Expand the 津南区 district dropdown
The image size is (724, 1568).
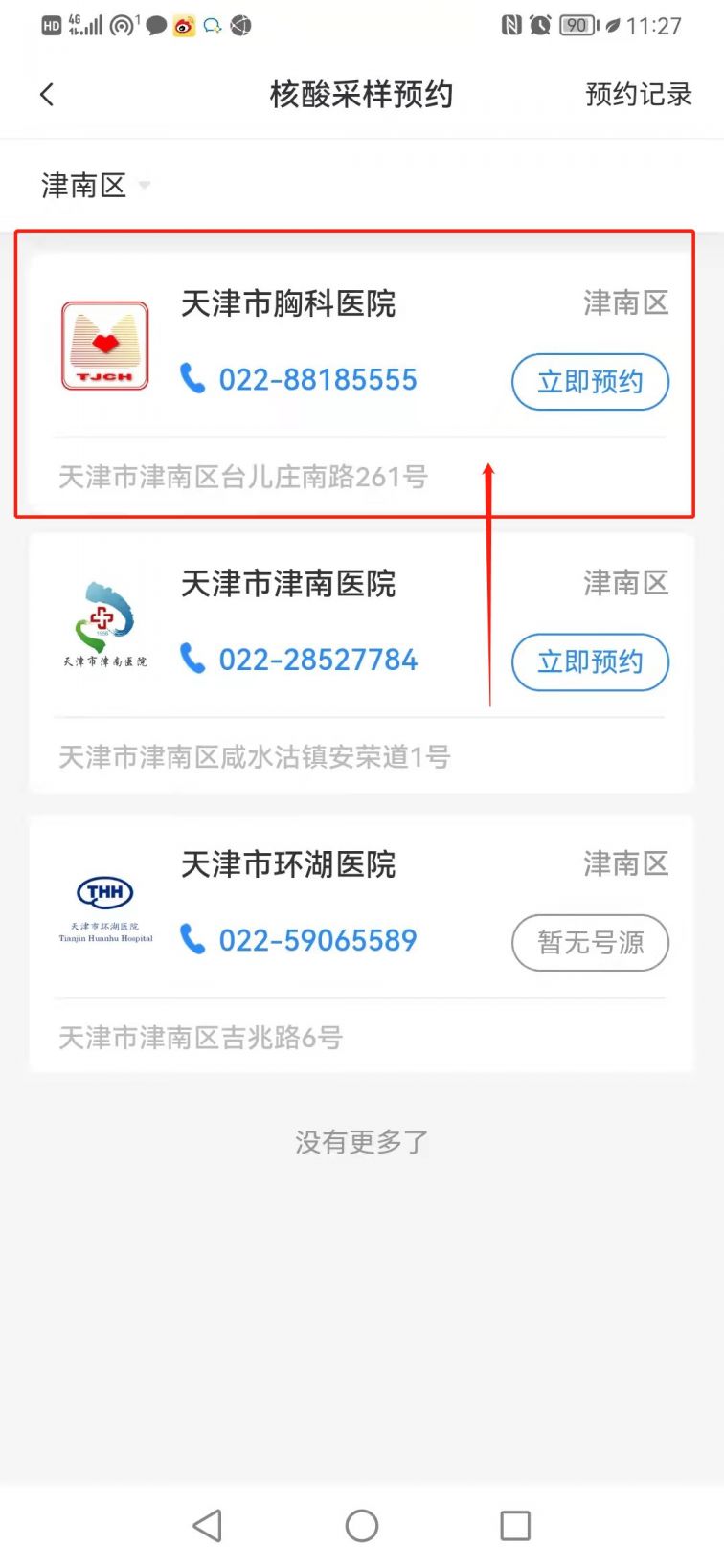tap(96, 185)
